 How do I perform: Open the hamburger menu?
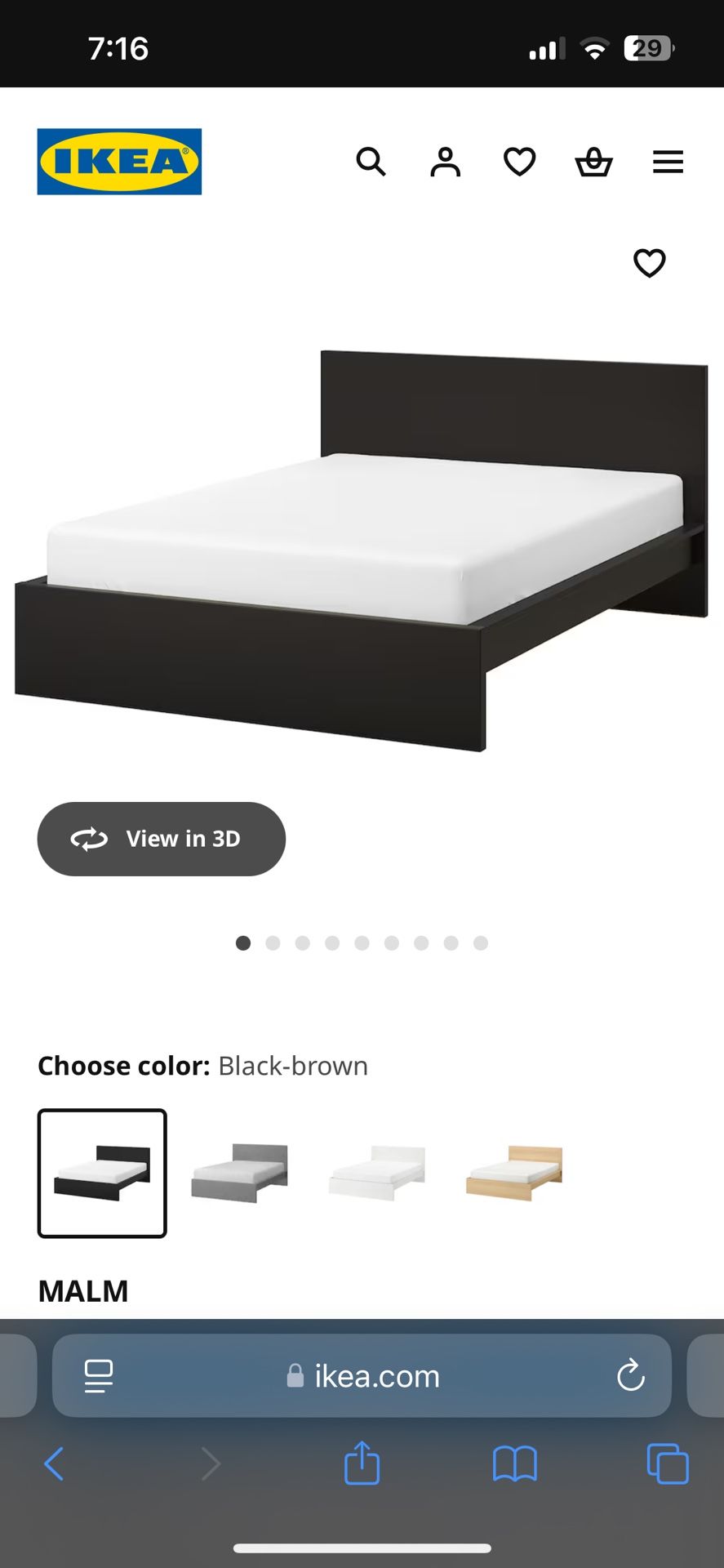click(x=668, y=162)
